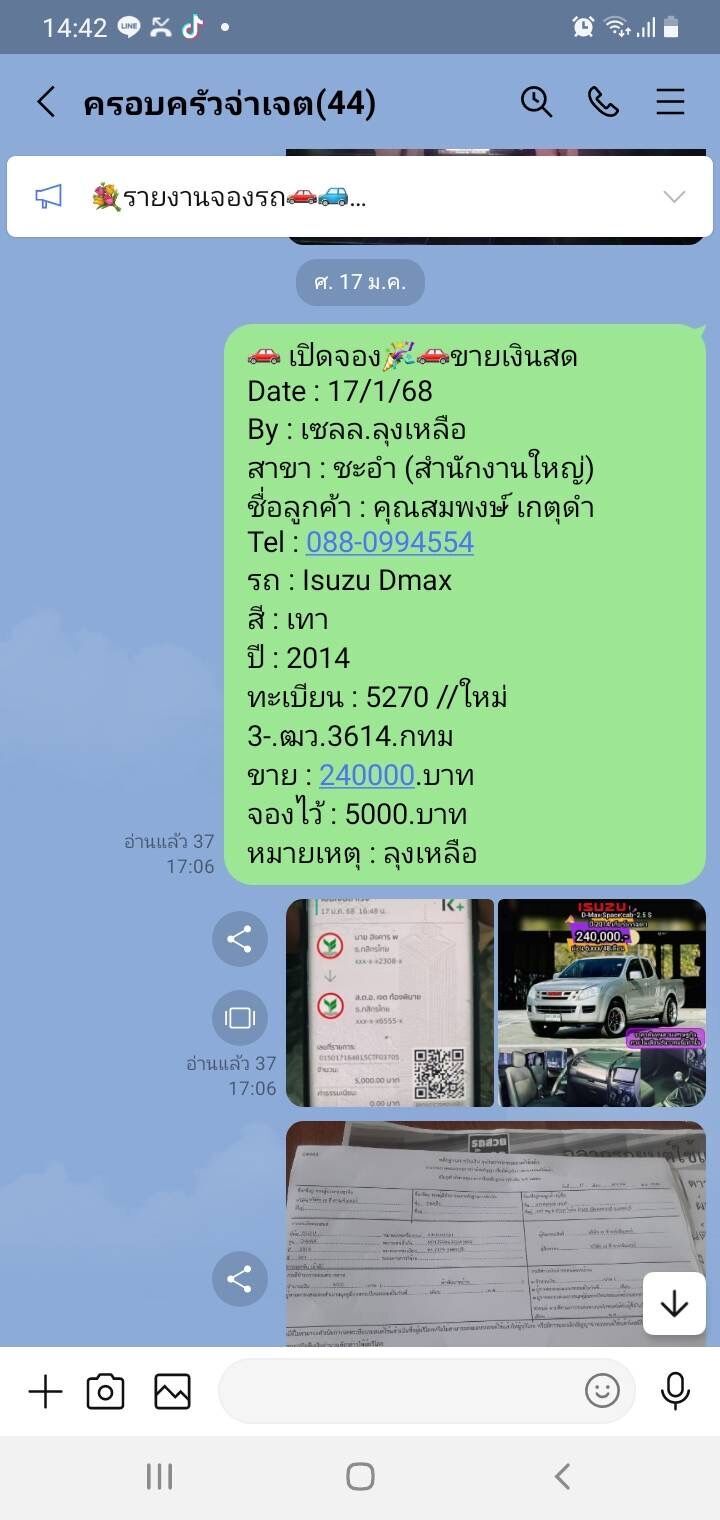This screenshot has height=1520, width=720.
Task: Open the bank transfer slip image
Action: coord(390,1003)
